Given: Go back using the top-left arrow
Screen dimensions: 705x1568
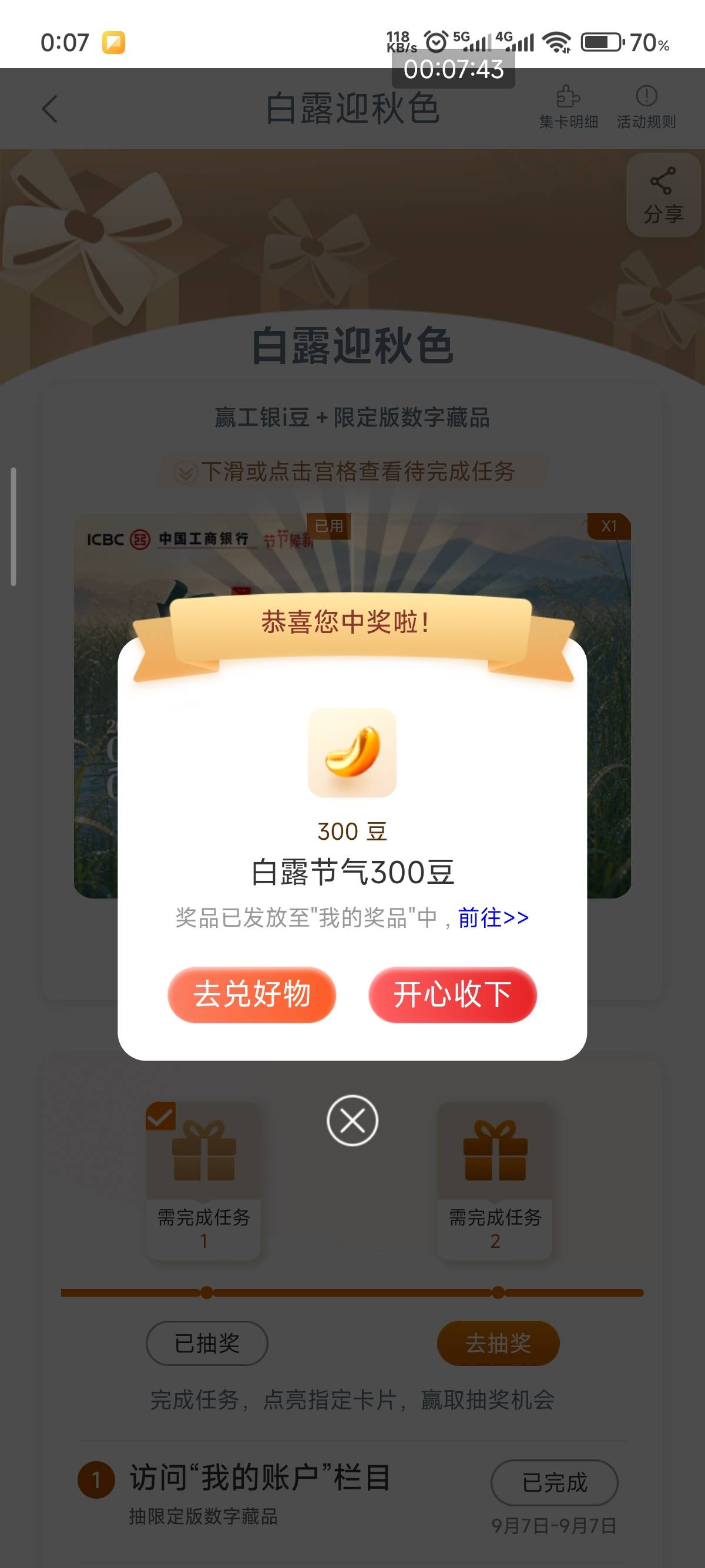Looking at the screenshot, I should 50,109.
